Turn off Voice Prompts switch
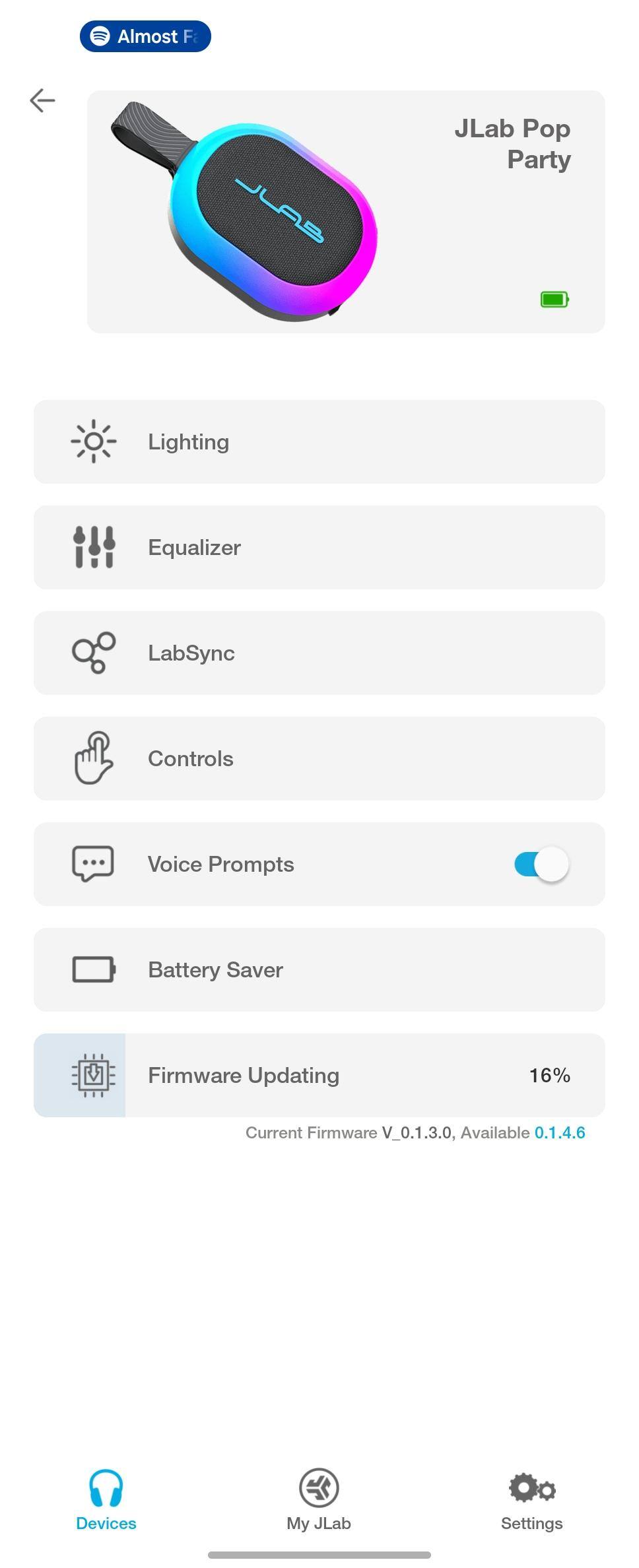639x1568 pixels. pos(541,864)
